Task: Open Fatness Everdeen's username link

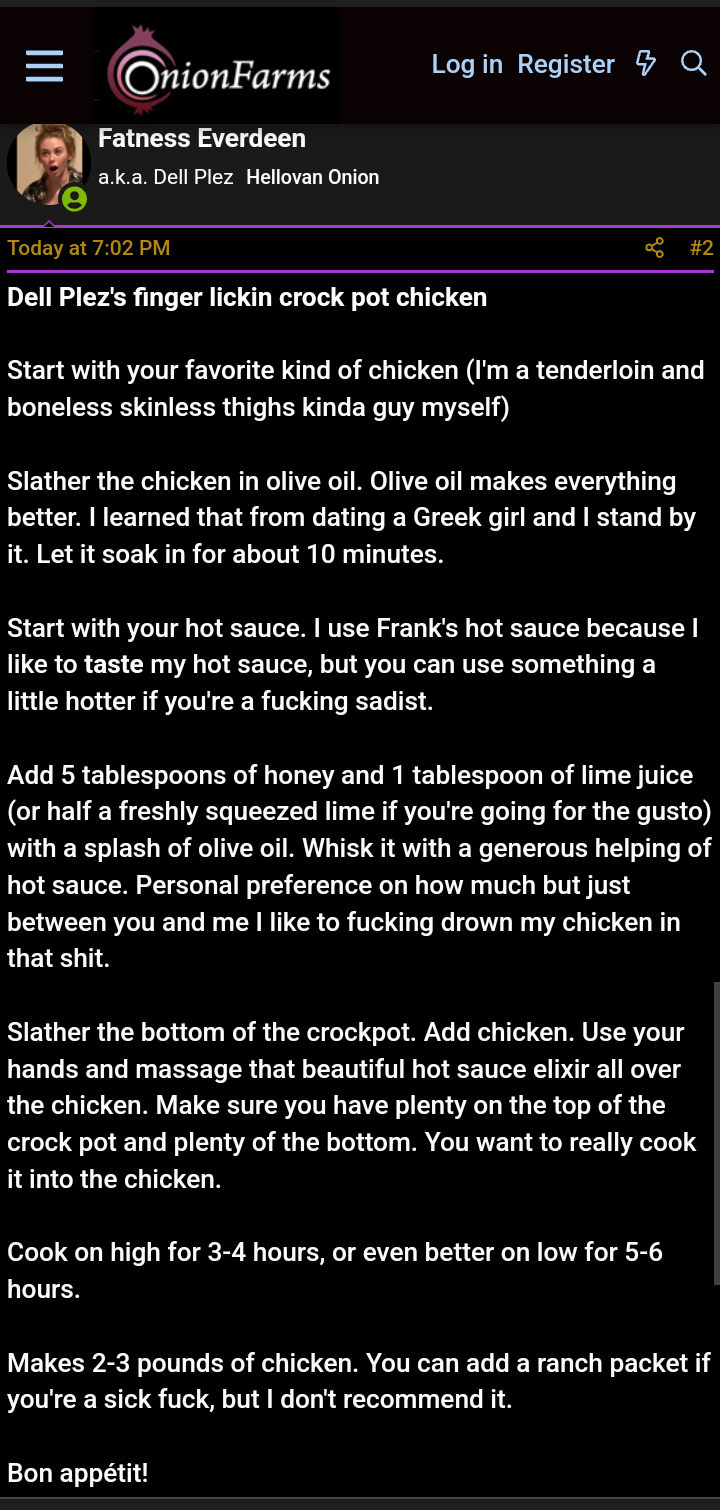Action: click(202, 139)
